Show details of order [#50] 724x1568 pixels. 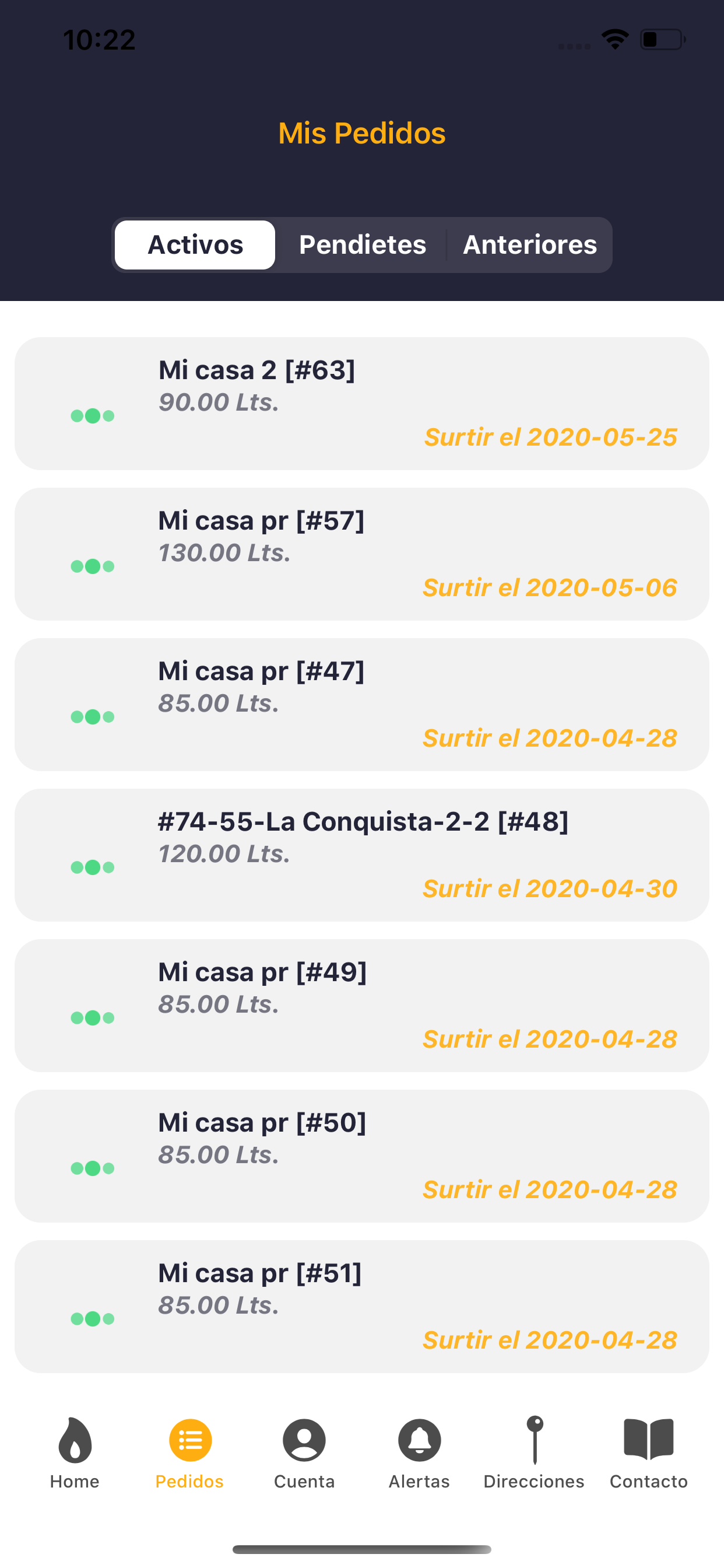coord(362,1156)
